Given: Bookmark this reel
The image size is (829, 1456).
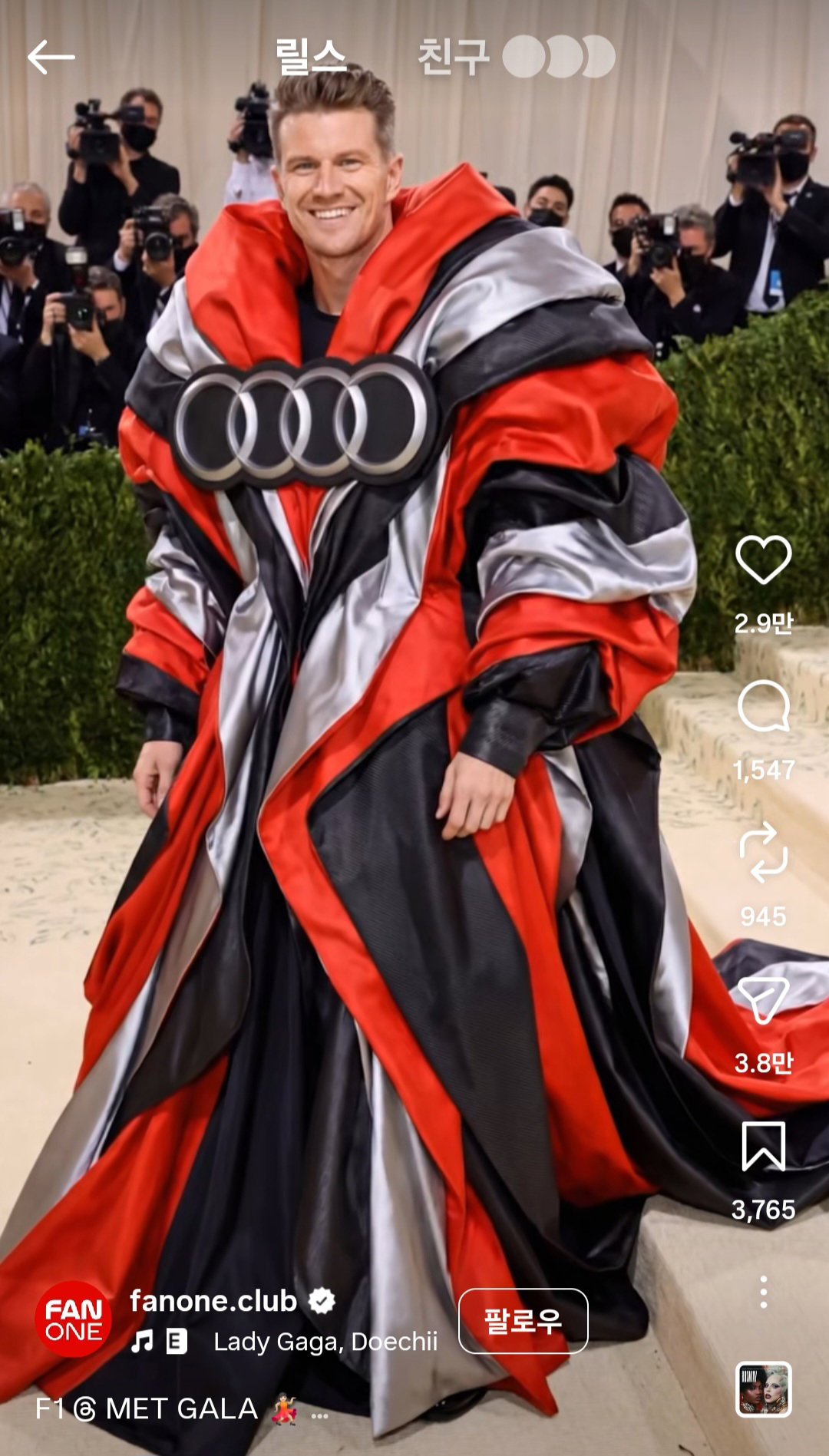Looking at the screenshot, I should (x=763, y=1146).
